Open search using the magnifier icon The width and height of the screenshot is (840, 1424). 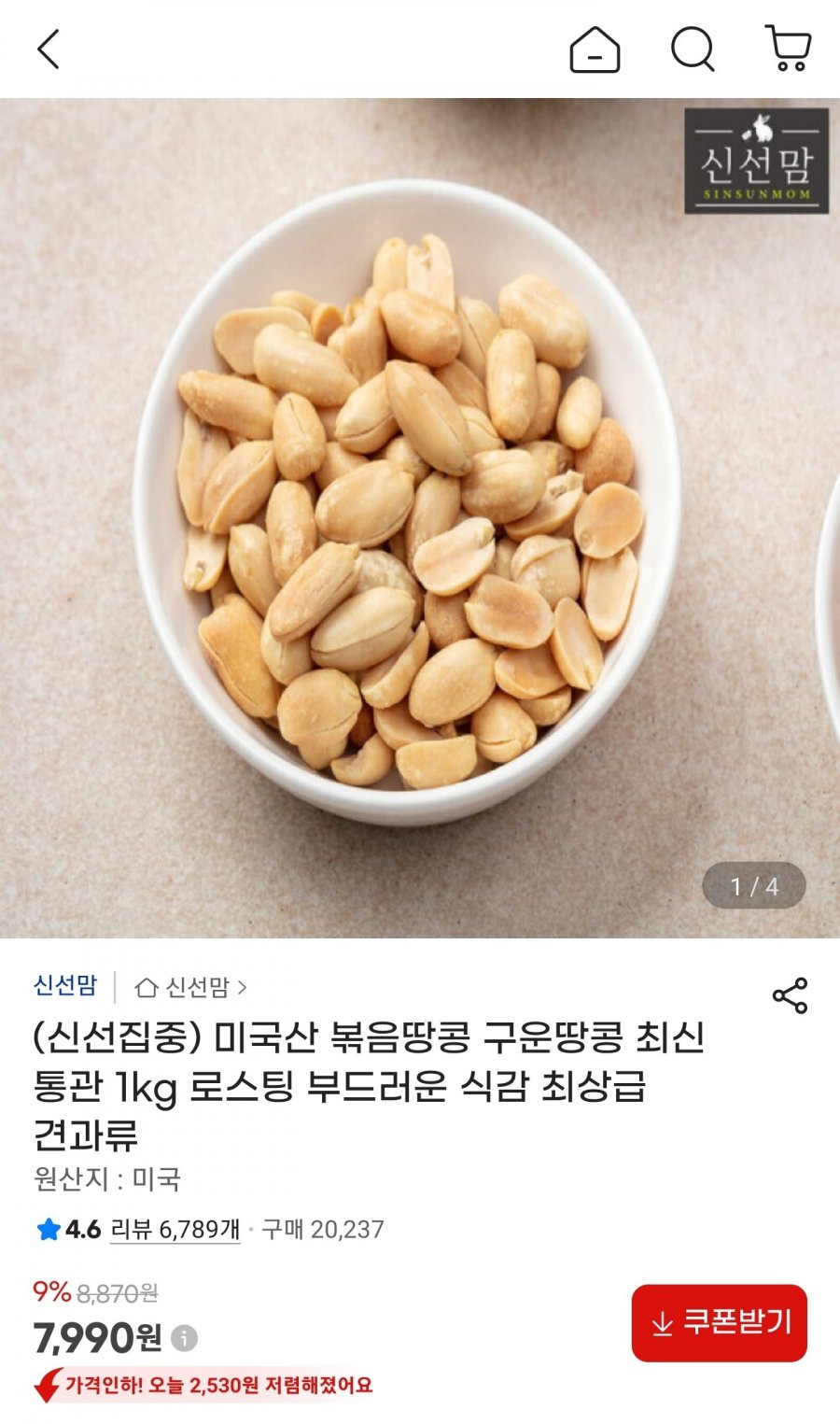[692, 53]
